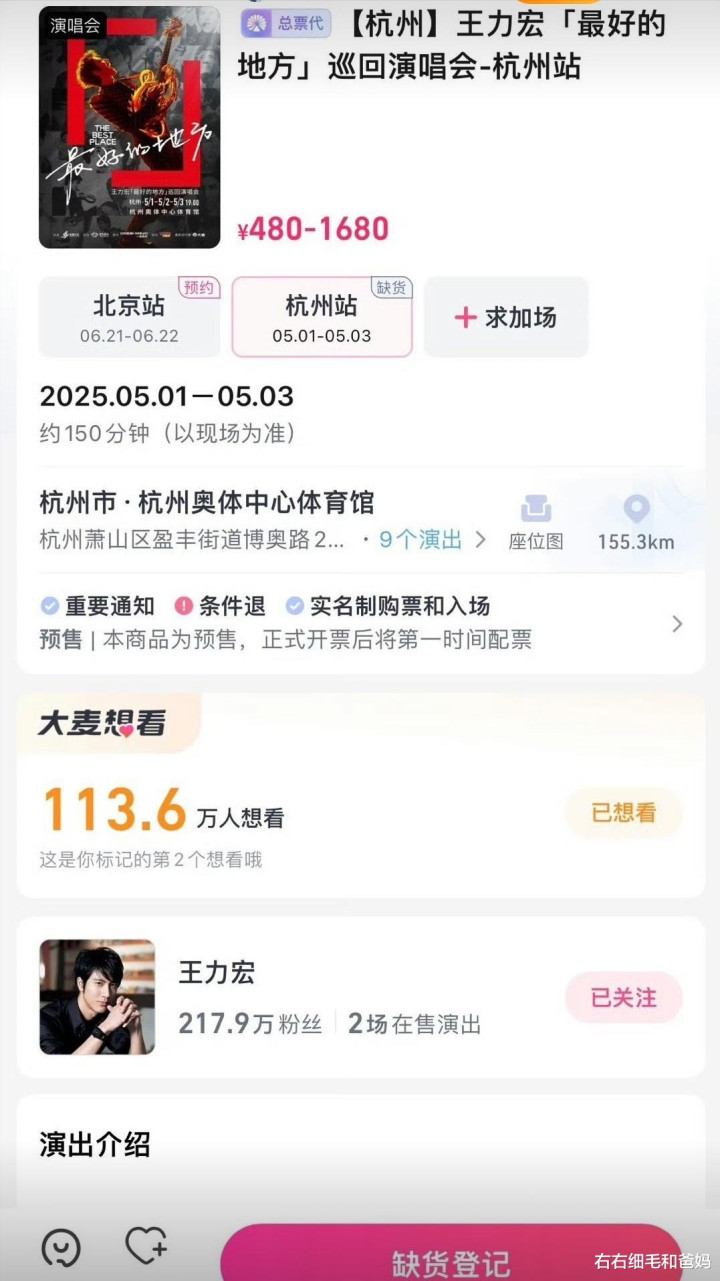View the 座位图 seating chart
The width and height of the screenshot is (720, 1281).
536,523
